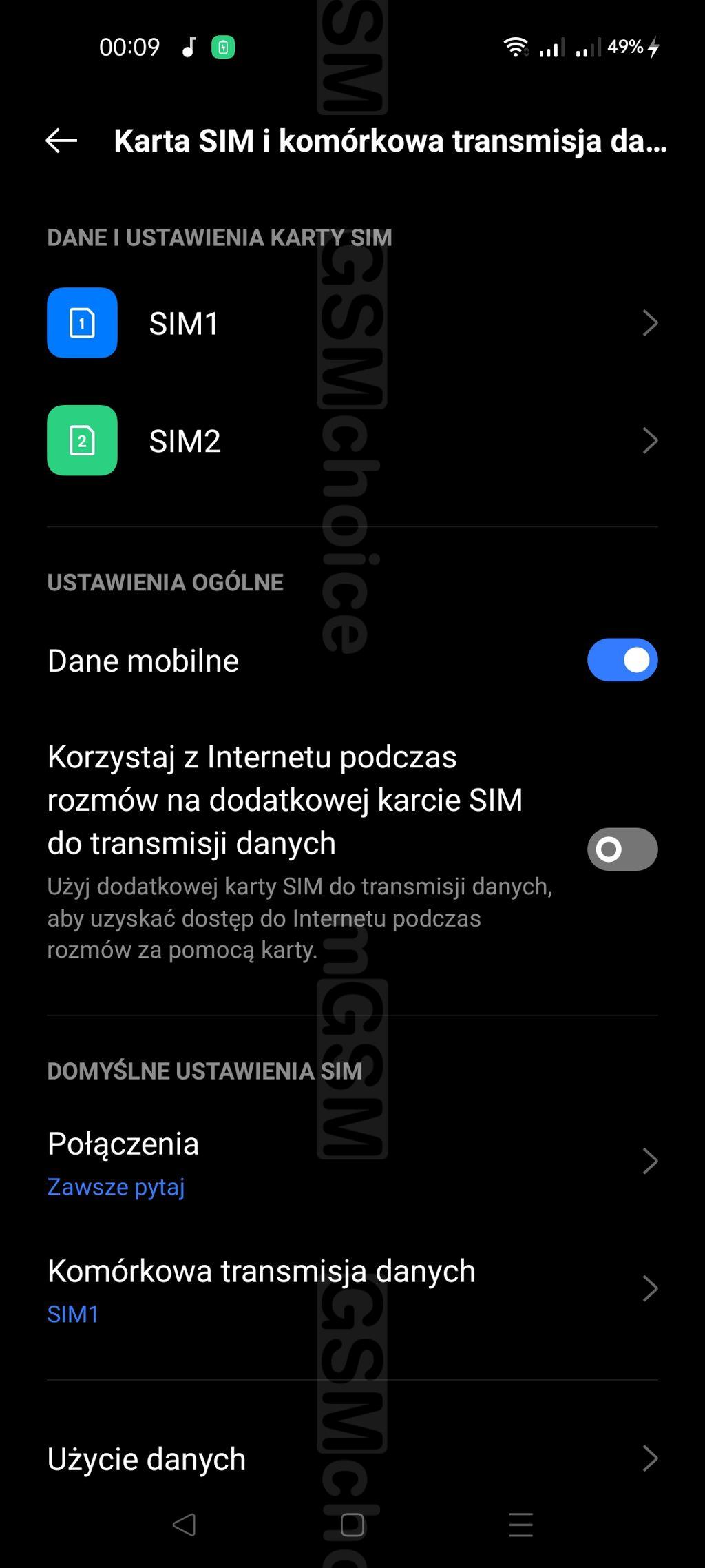Go back using the top arrow
Screen dimensions: 705x1568
(x=61, y=141)
